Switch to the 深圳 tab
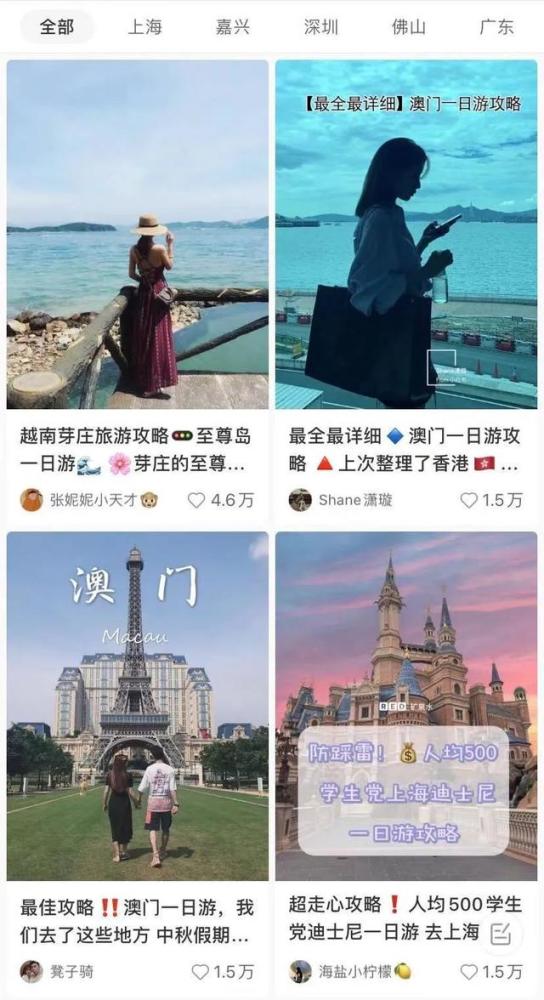 321,27
